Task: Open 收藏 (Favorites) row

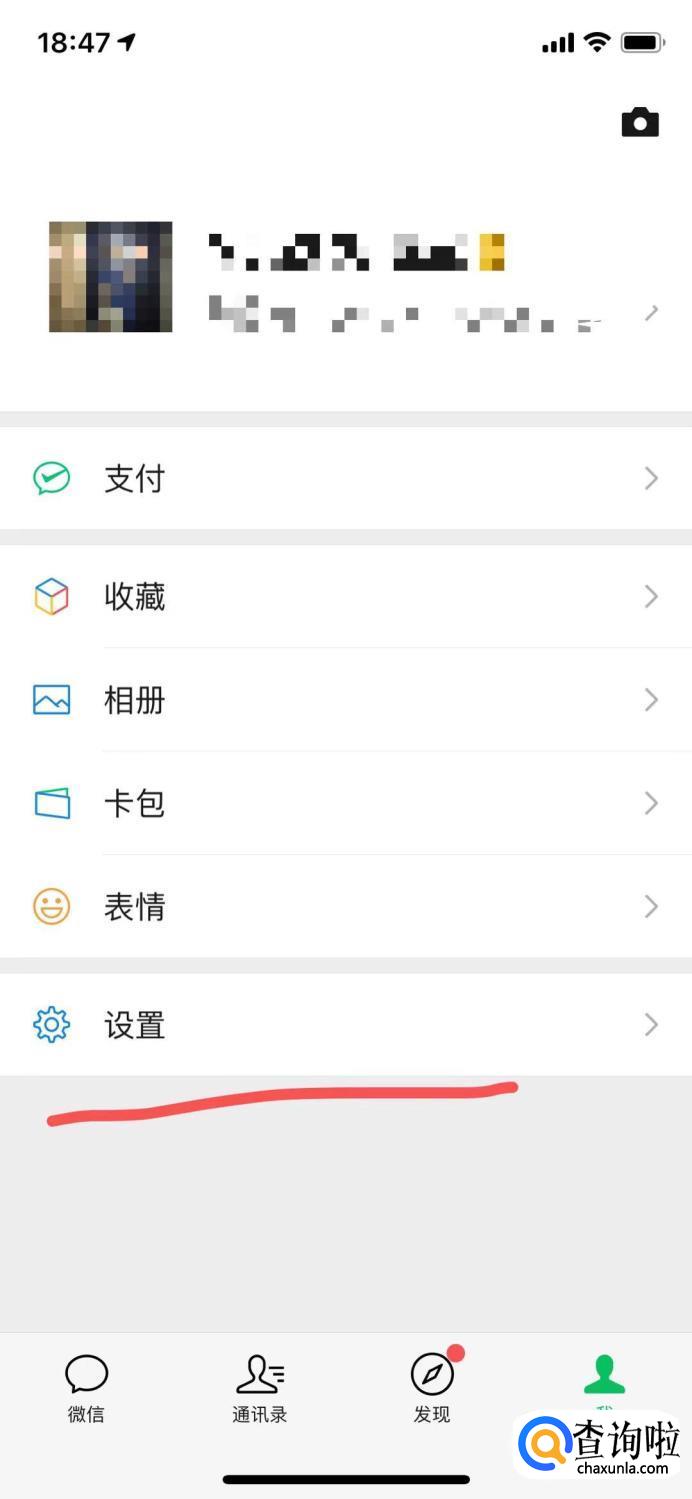Action: pyautogui.click(x=346, y=597)
